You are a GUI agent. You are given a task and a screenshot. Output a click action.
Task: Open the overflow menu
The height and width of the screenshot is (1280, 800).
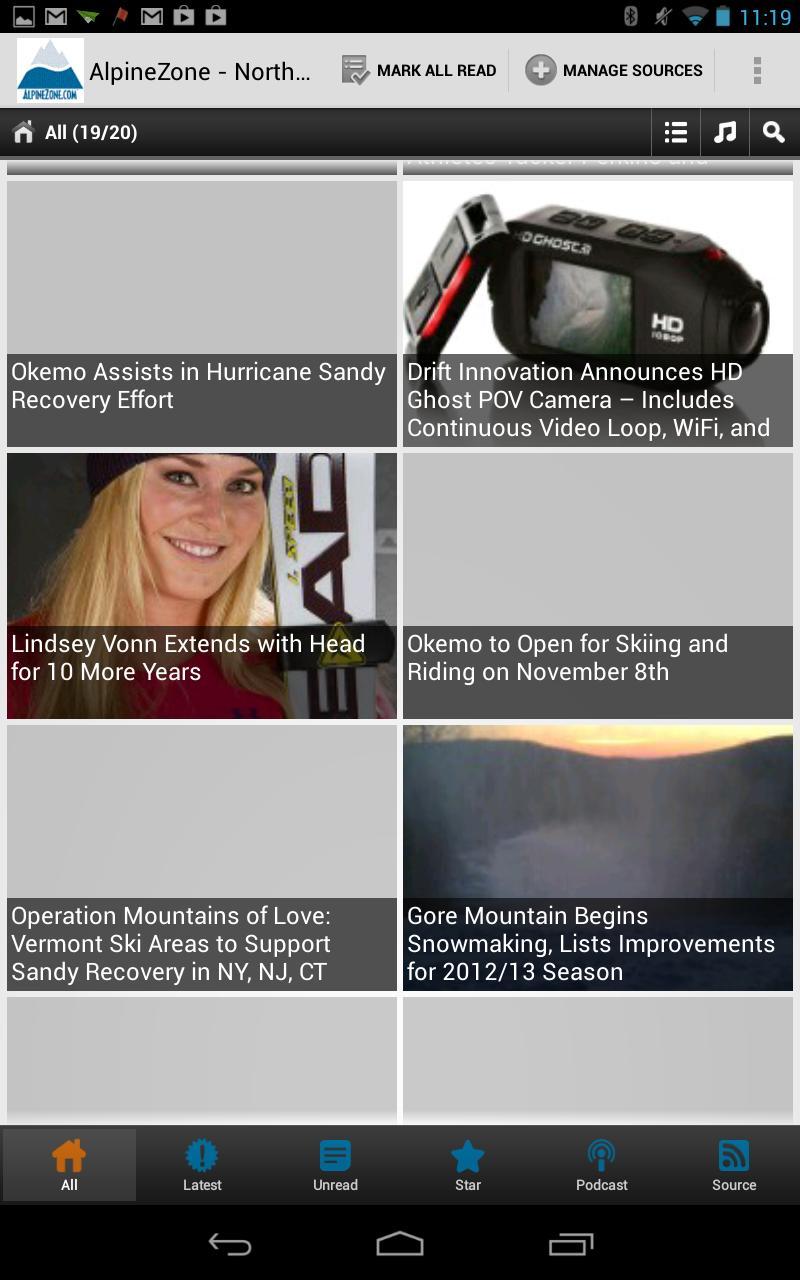pyautogui.click(x=757, y=71)
